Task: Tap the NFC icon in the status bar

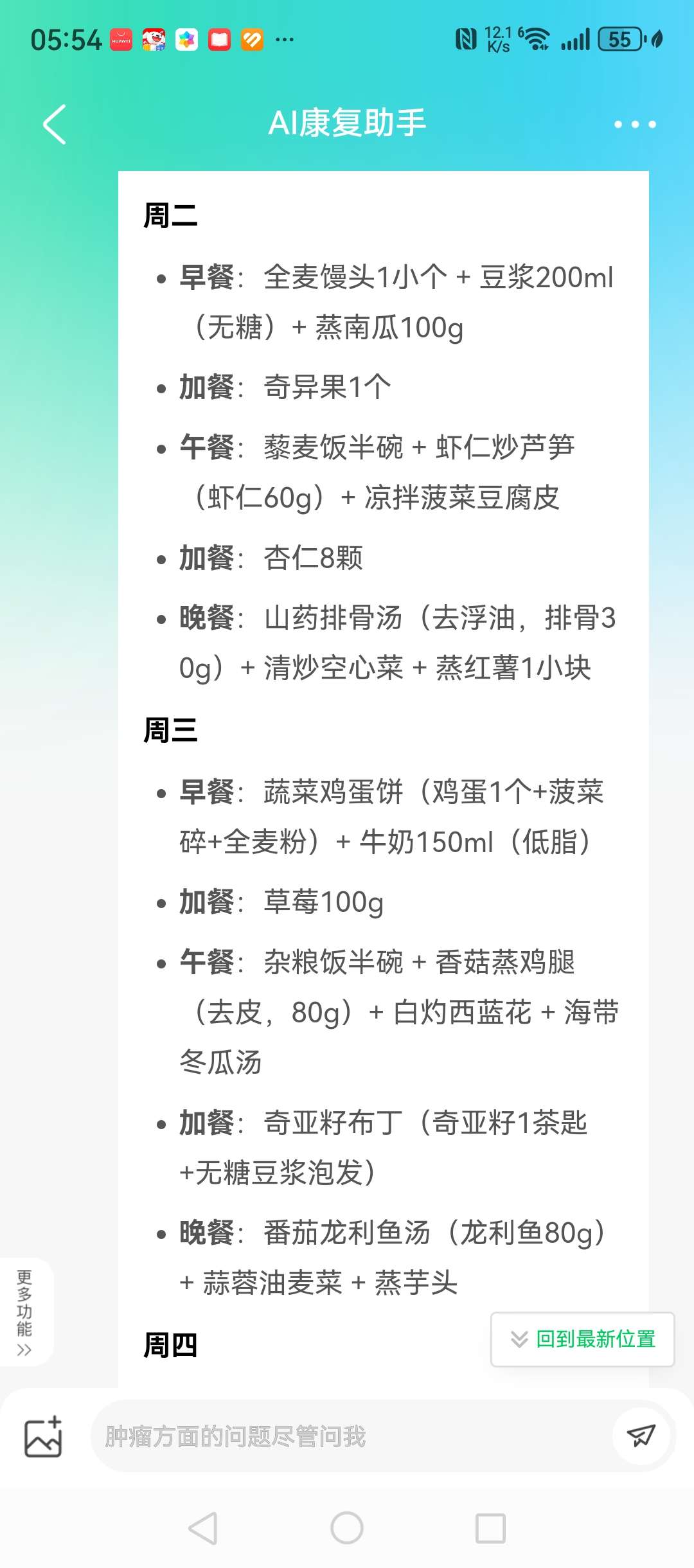Action: (468, 40)
